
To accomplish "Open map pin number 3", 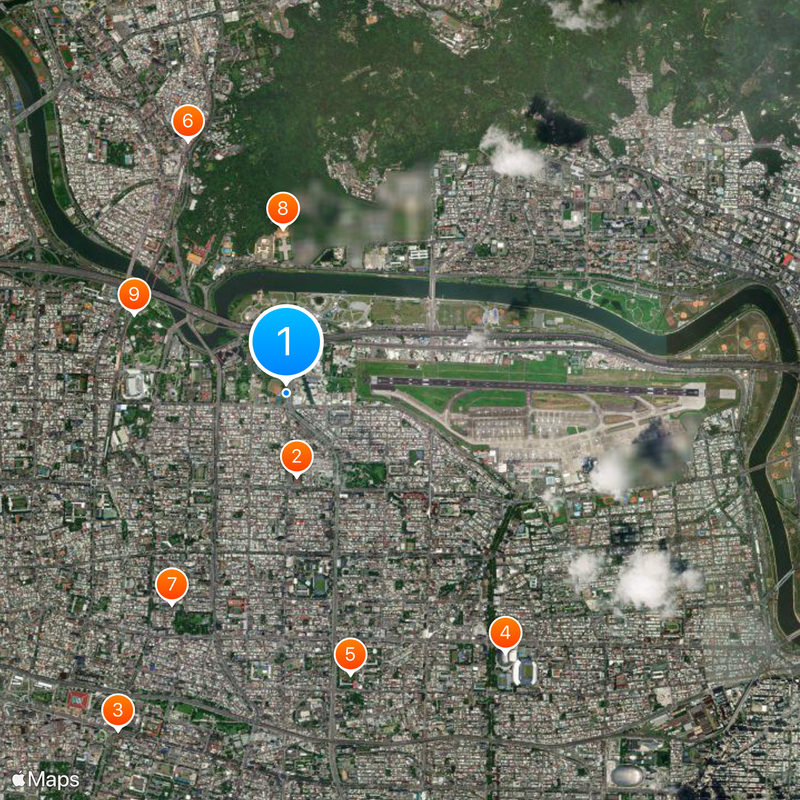I will click(118, 711).
